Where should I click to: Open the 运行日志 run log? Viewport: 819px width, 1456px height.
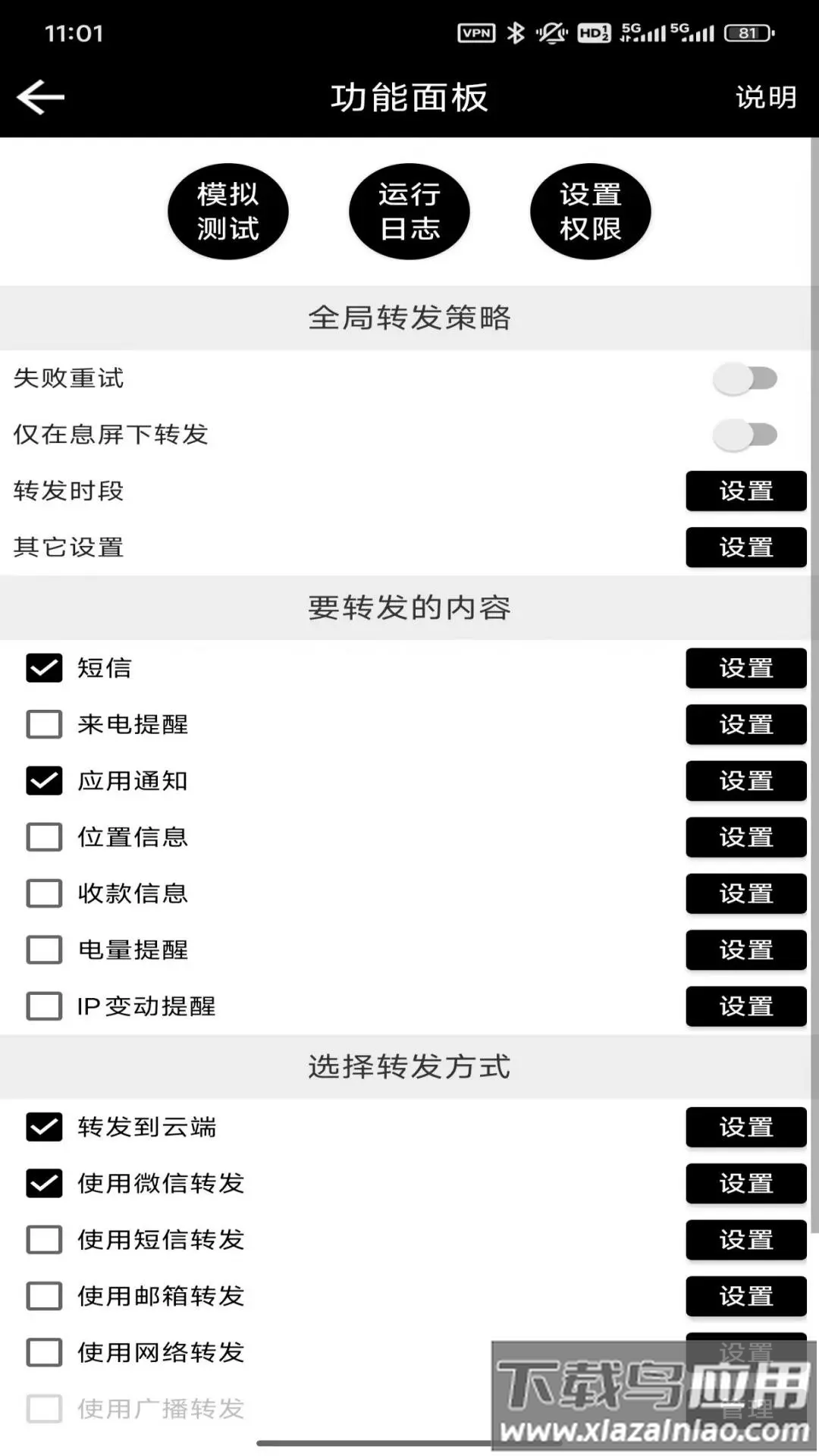pos(409,212)
